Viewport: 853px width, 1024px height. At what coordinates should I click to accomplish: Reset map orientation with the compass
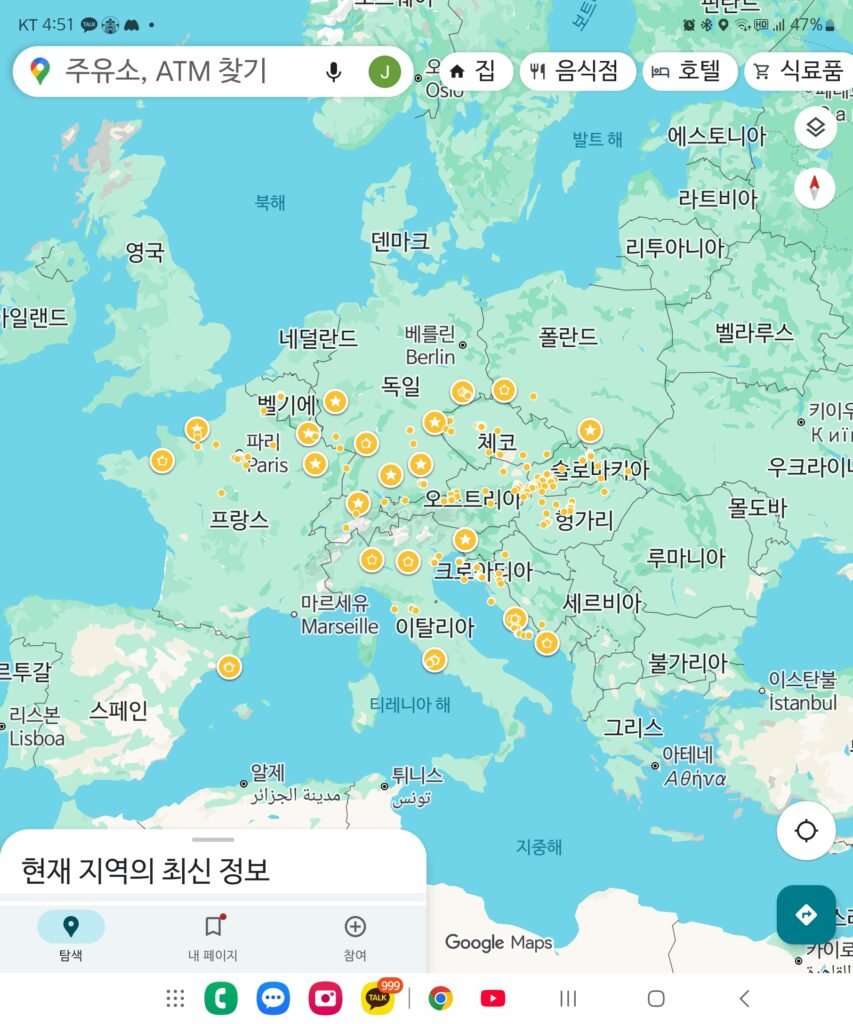(x=815, y=187)
